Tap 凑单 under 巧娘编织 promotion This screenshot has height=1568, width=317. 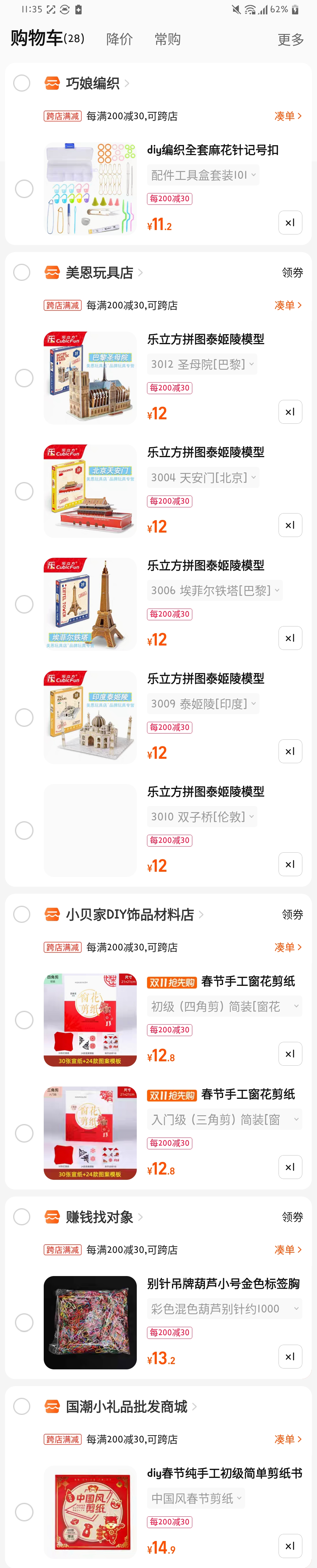[288, 116]
